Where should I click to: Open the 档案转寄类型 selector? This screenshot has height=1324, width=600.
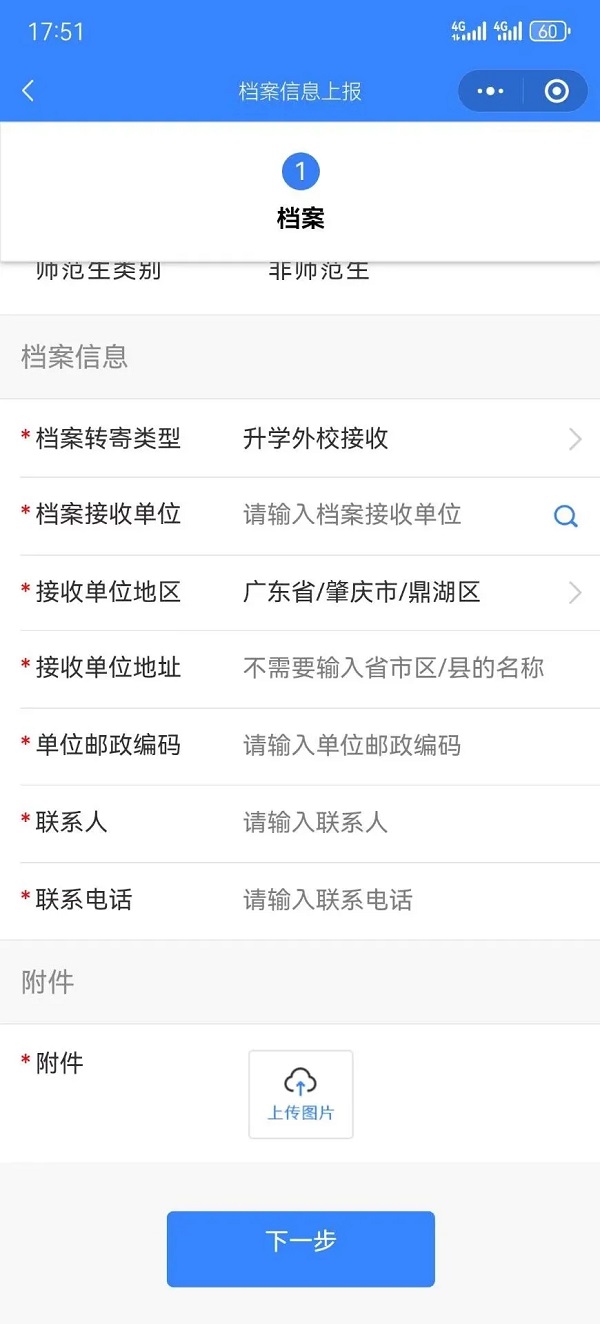point(300,438)
